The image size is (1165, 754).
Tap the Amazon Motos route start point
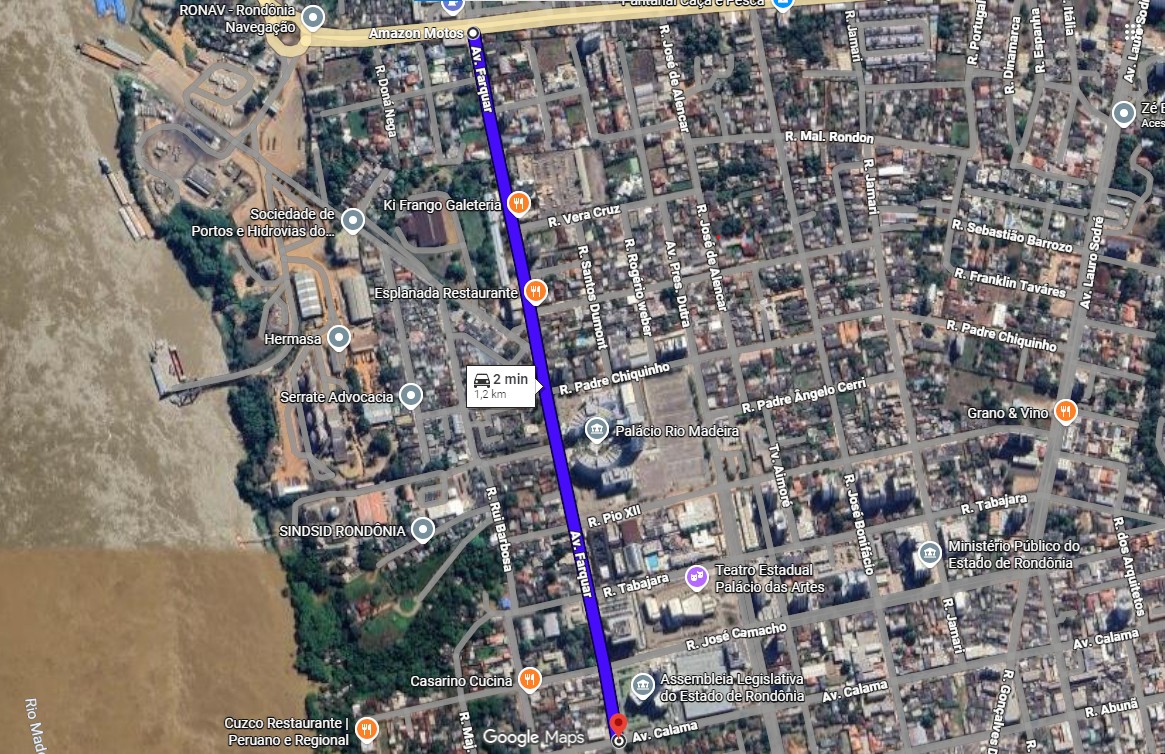point(474,33)
